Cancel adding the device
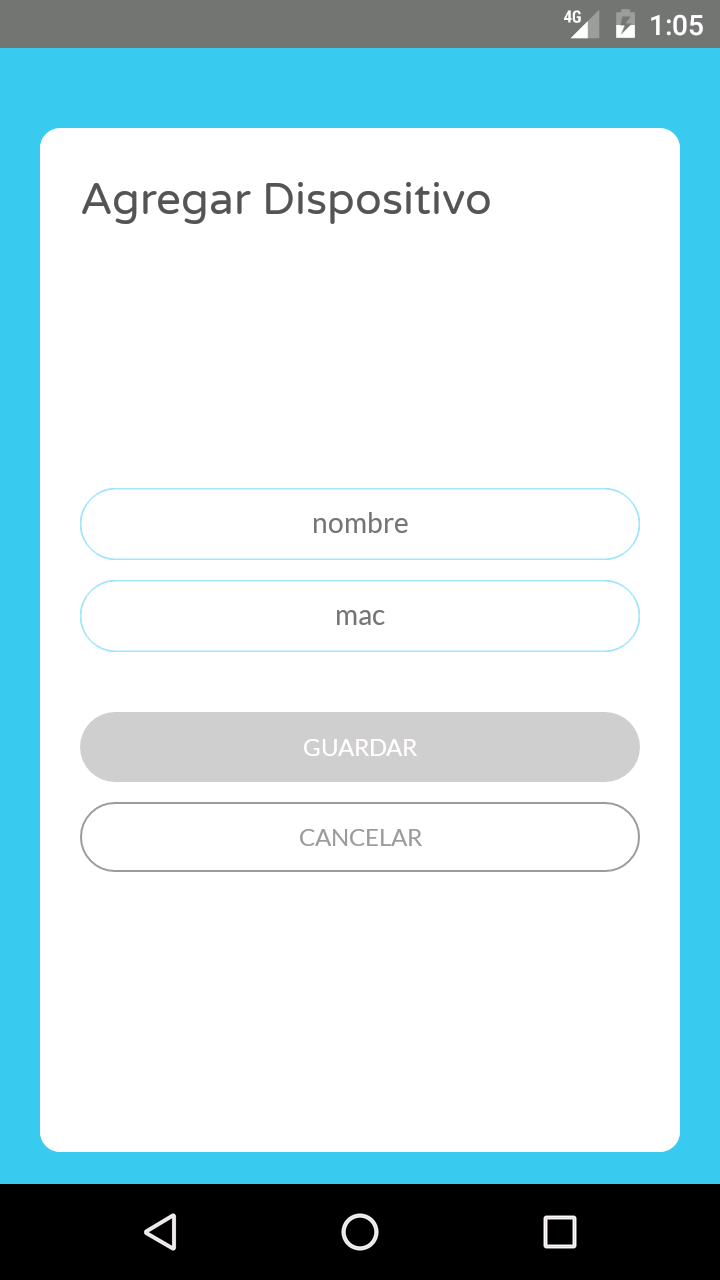The width and height of the screenshot is (720, 1280). click(360, 837)
